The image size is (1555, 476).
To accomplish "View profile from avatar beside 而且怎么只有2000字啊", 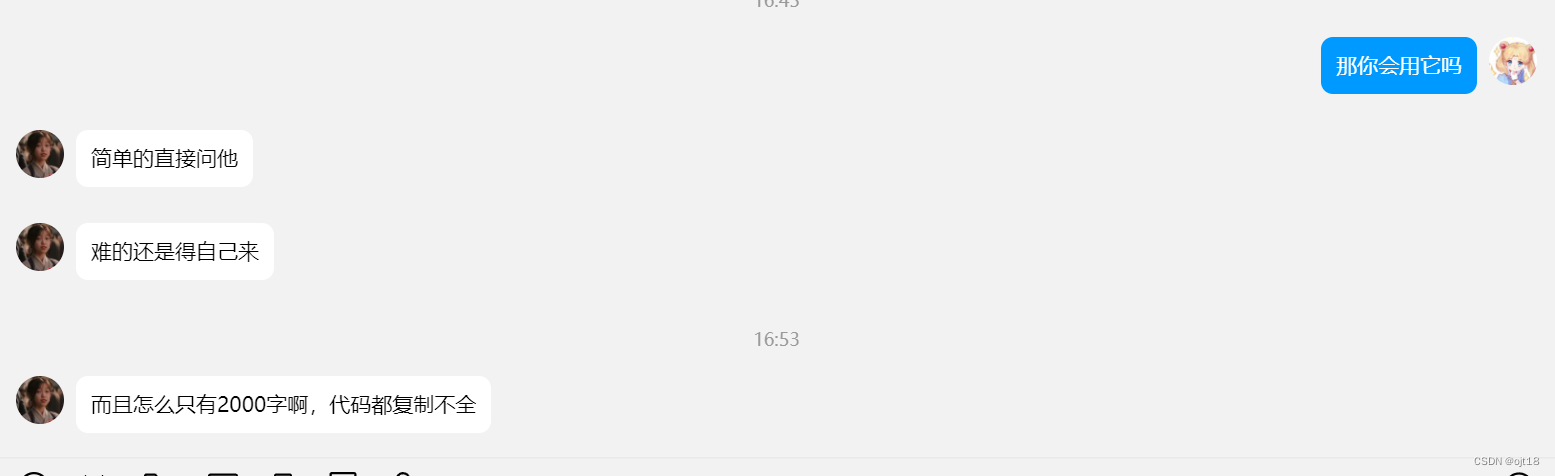I will tap(40, 400).
